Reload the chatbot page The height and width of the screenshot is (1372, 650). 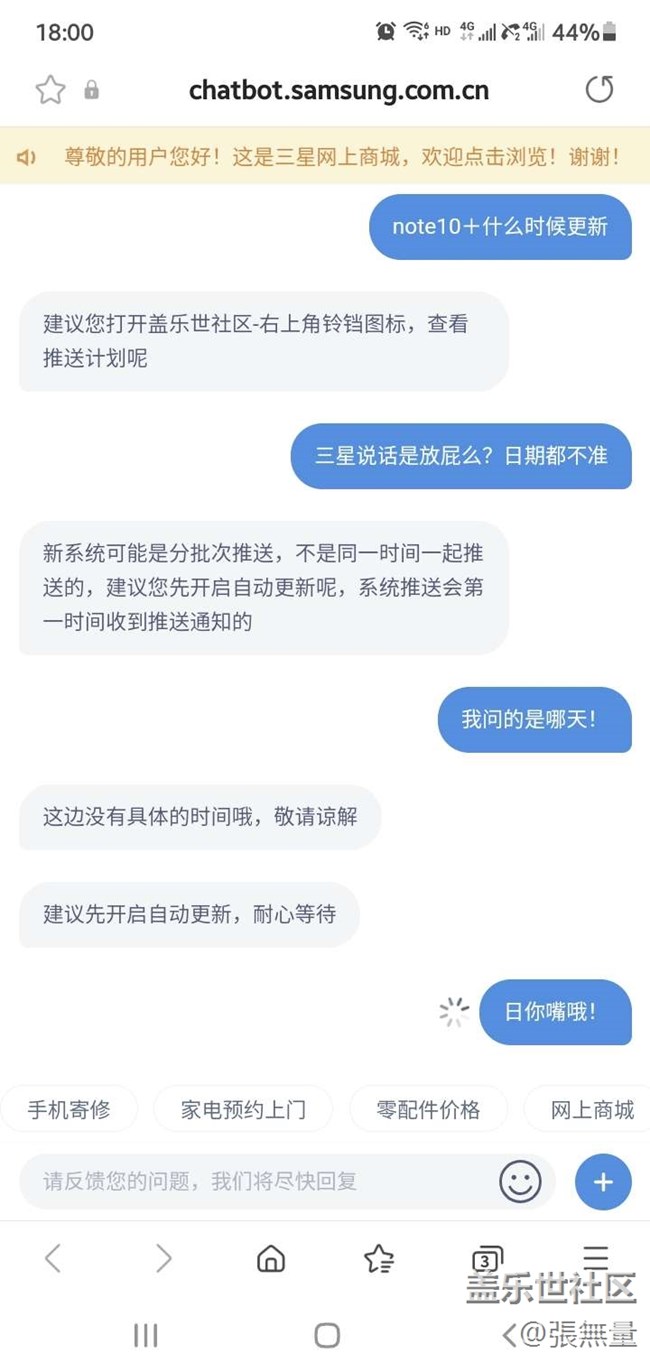(x=599, y=91)
